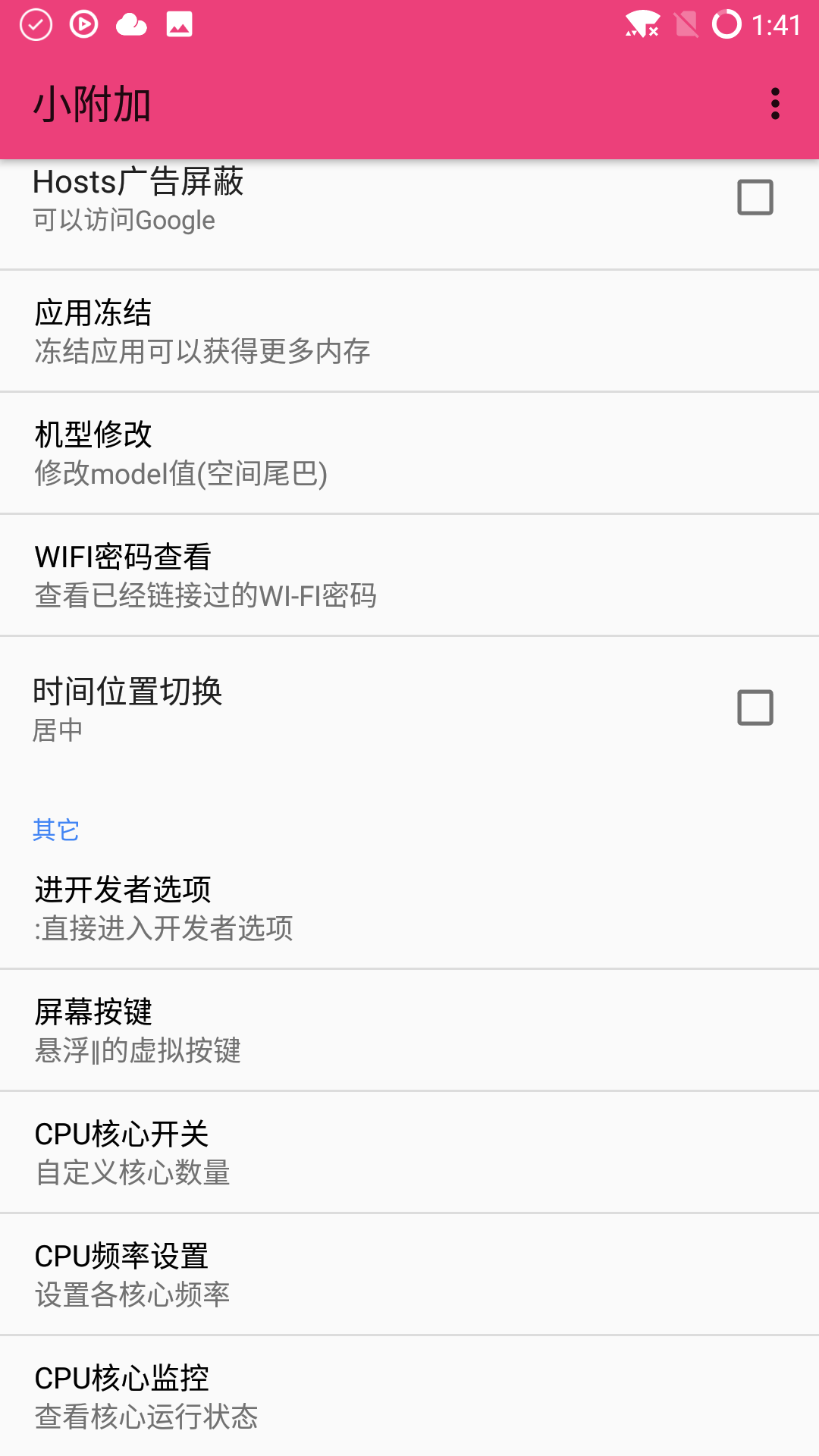Open CPU核心监控 status
The width and height of the screenshot is (819, 1456).
point(409,1397)
